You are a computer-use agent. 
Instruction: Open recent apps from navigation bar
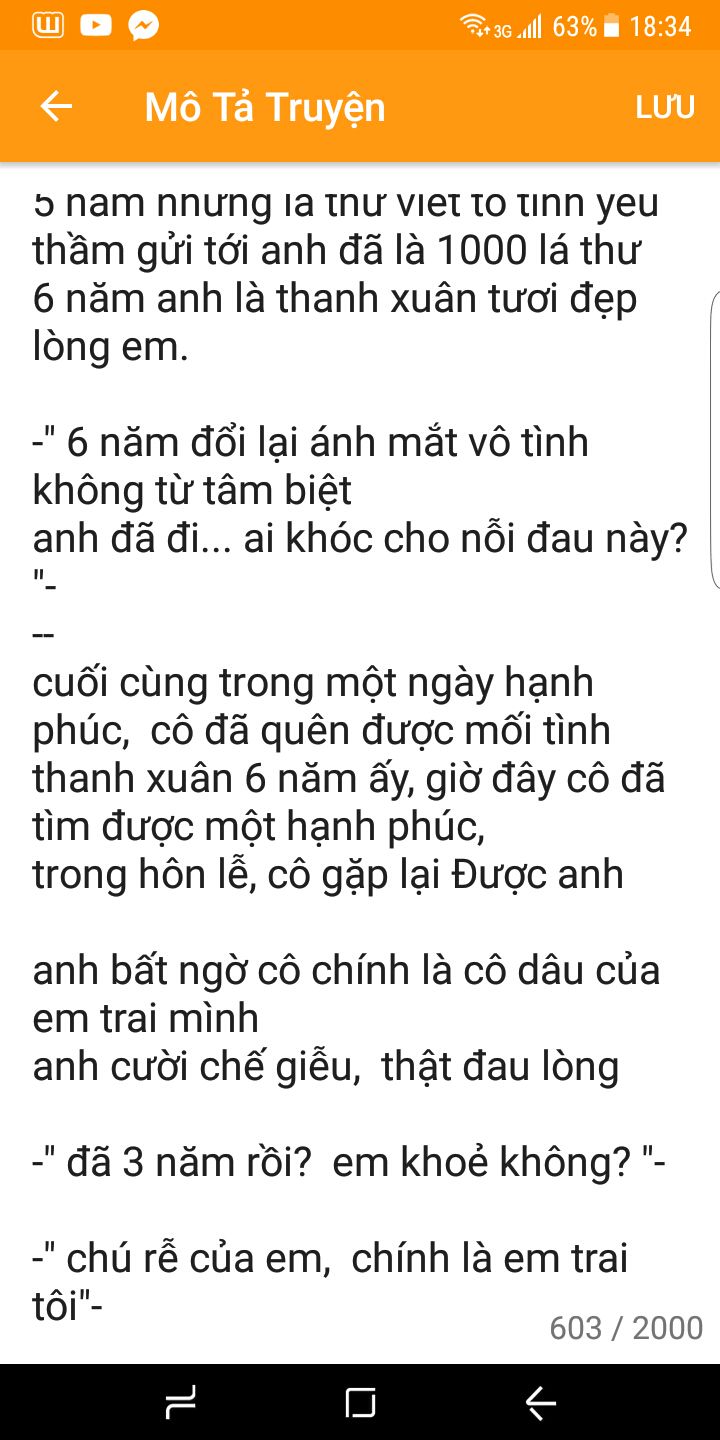click(180, 1403)
